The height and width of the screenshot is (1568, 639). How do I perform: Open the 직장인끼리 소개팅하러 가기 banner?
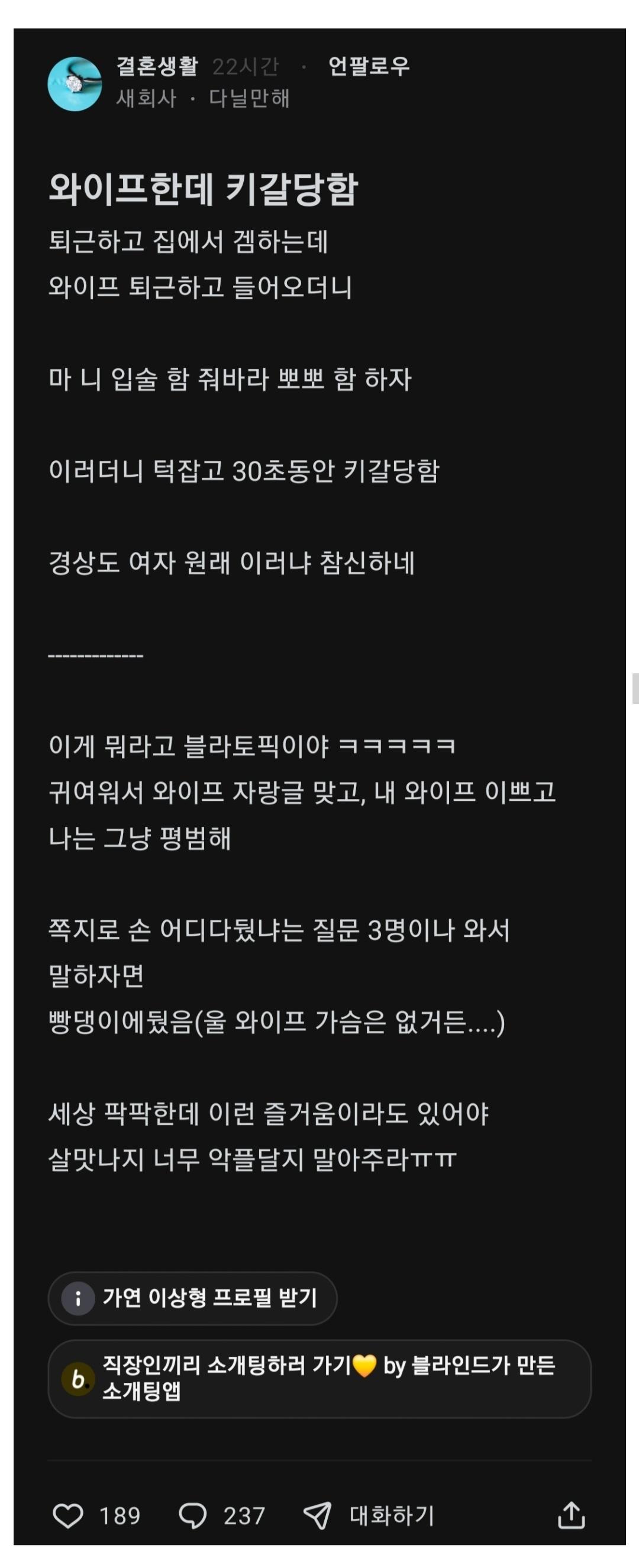tap(319, 1378)
